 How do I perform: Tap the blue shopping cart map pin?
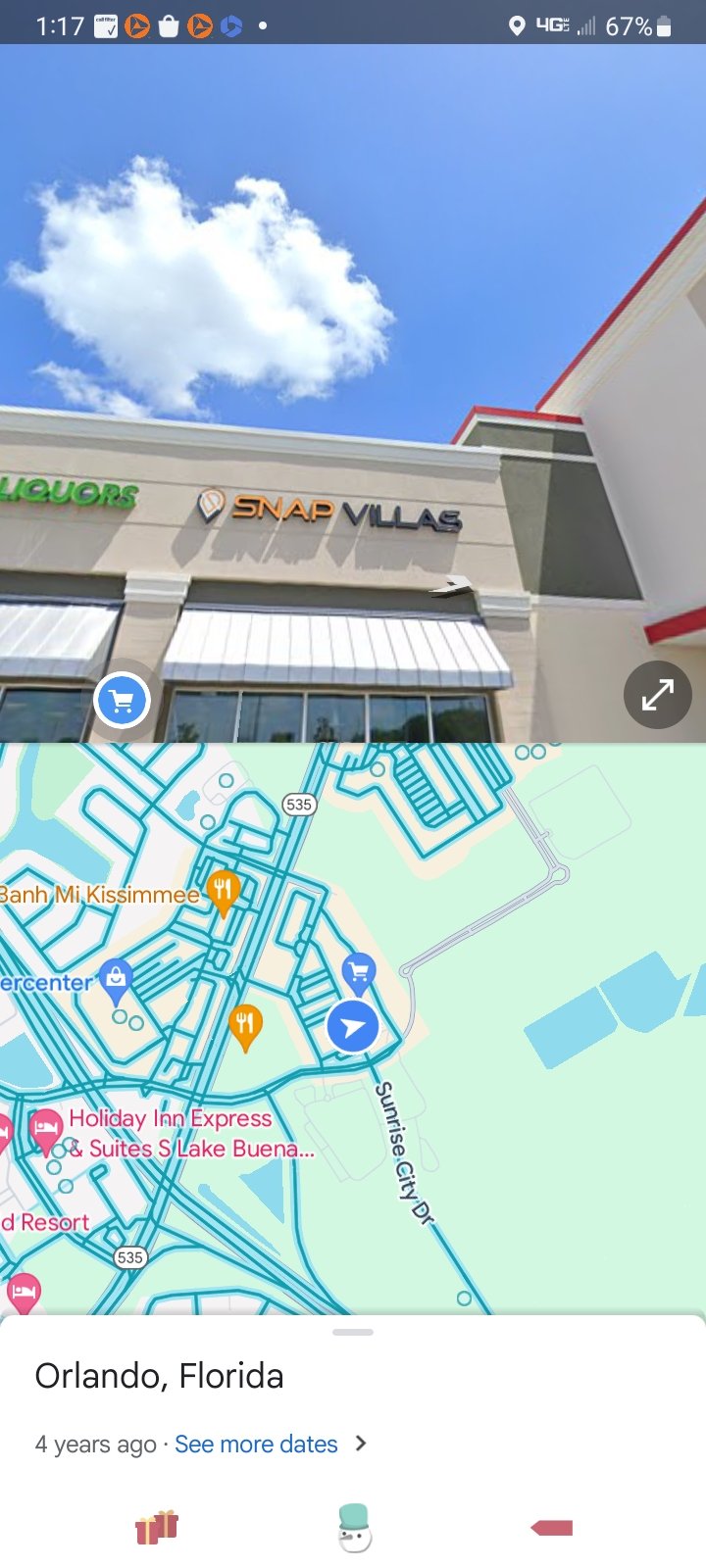coord(359,973)
